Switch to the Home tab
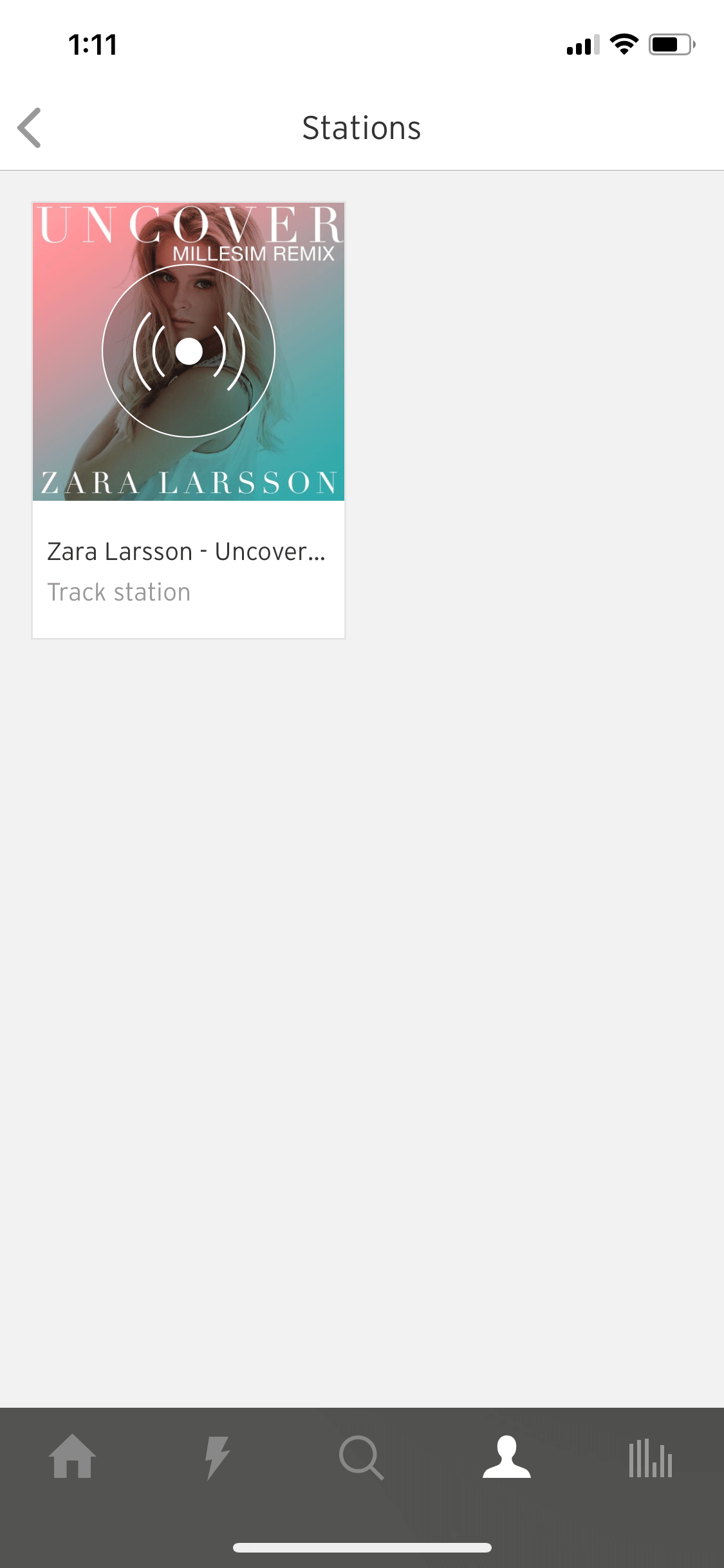 73,1457
